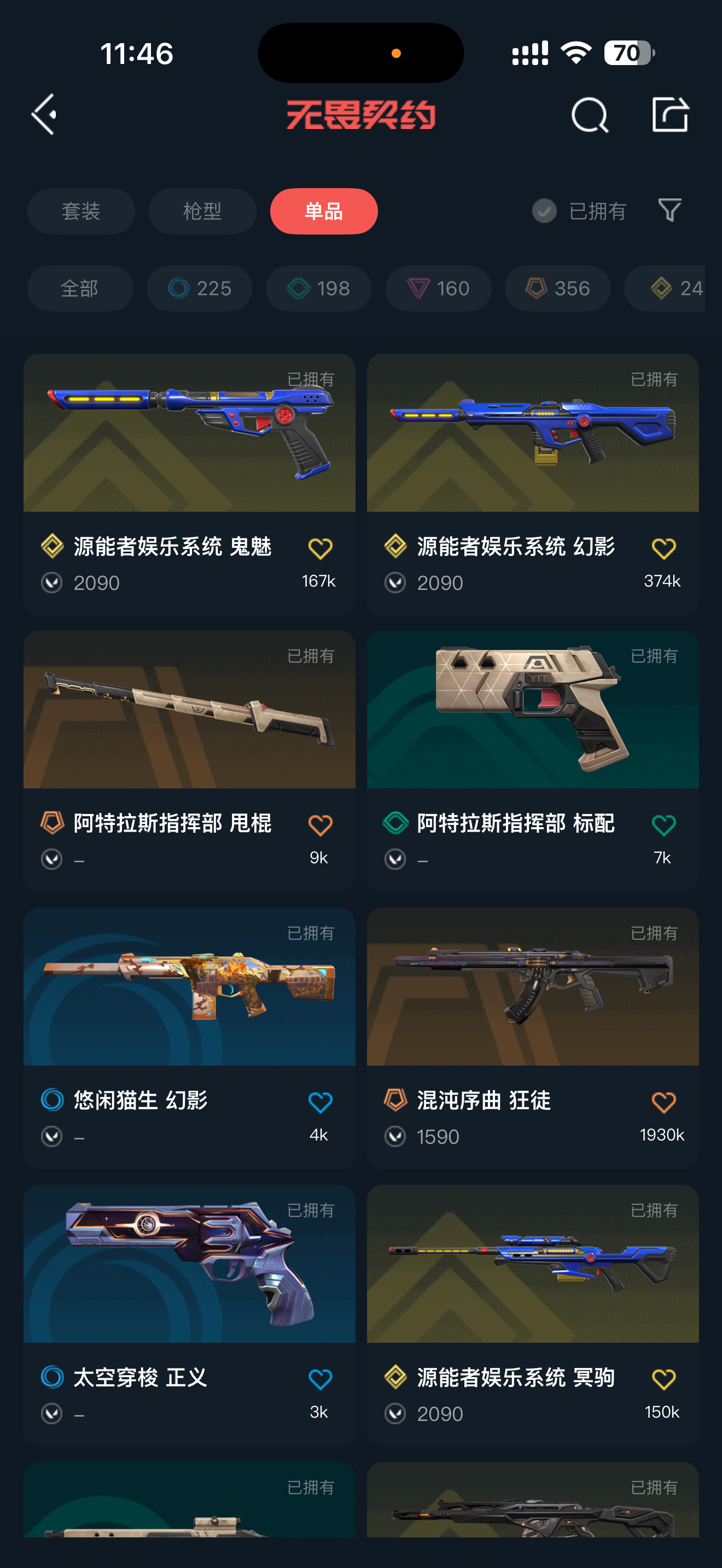Filter by the 225 blue tier chip
722x1568 pixels.
tap(200, 289)
